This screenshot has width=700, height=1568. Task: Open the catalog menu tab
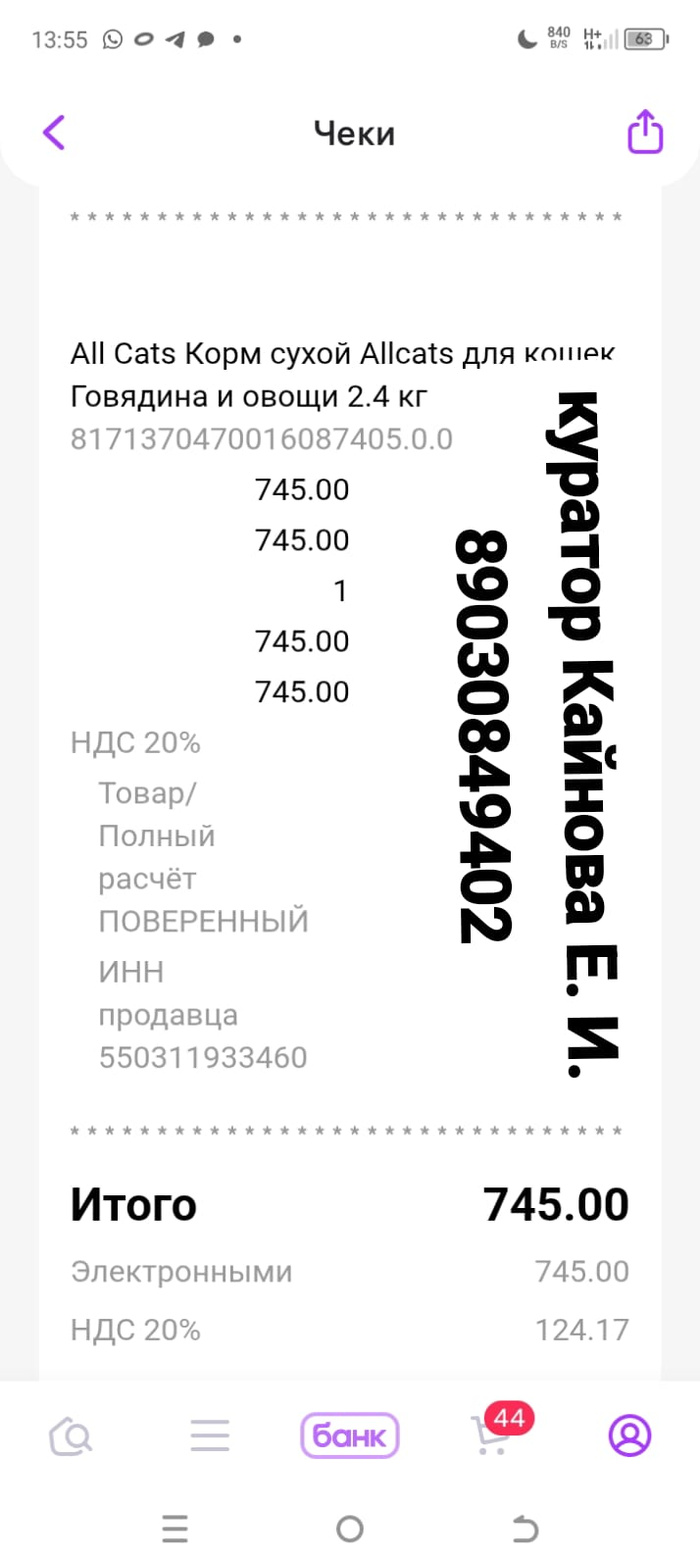click(210, 1437)
